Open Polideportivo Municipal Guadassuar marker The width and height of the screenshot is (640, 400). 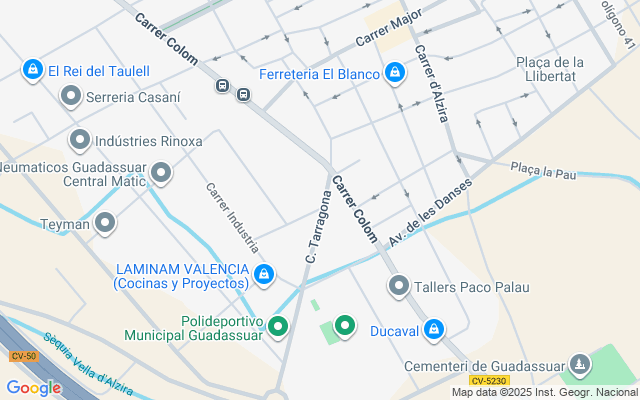click(278, 325)
